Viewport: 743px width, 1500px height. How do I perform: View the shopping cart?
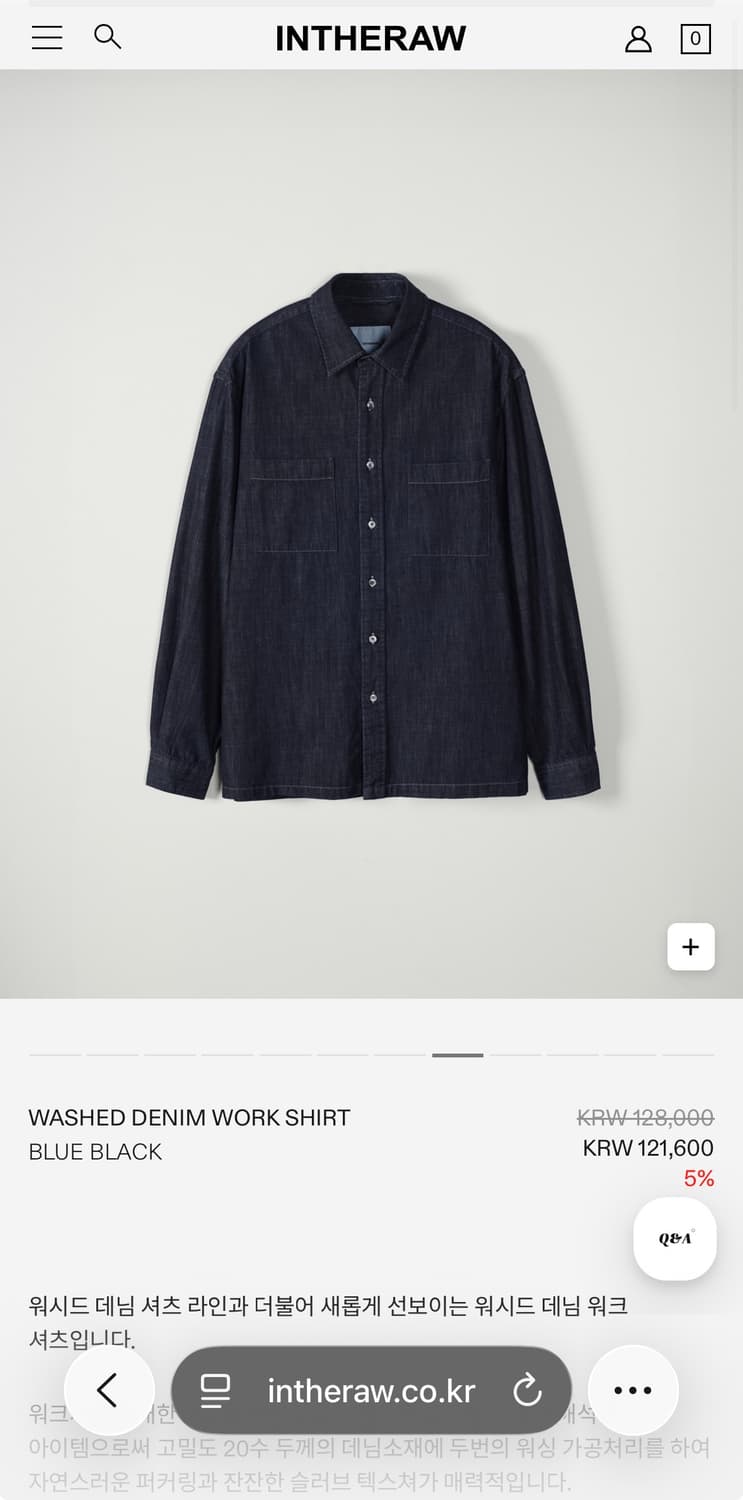tap(695, 39)
